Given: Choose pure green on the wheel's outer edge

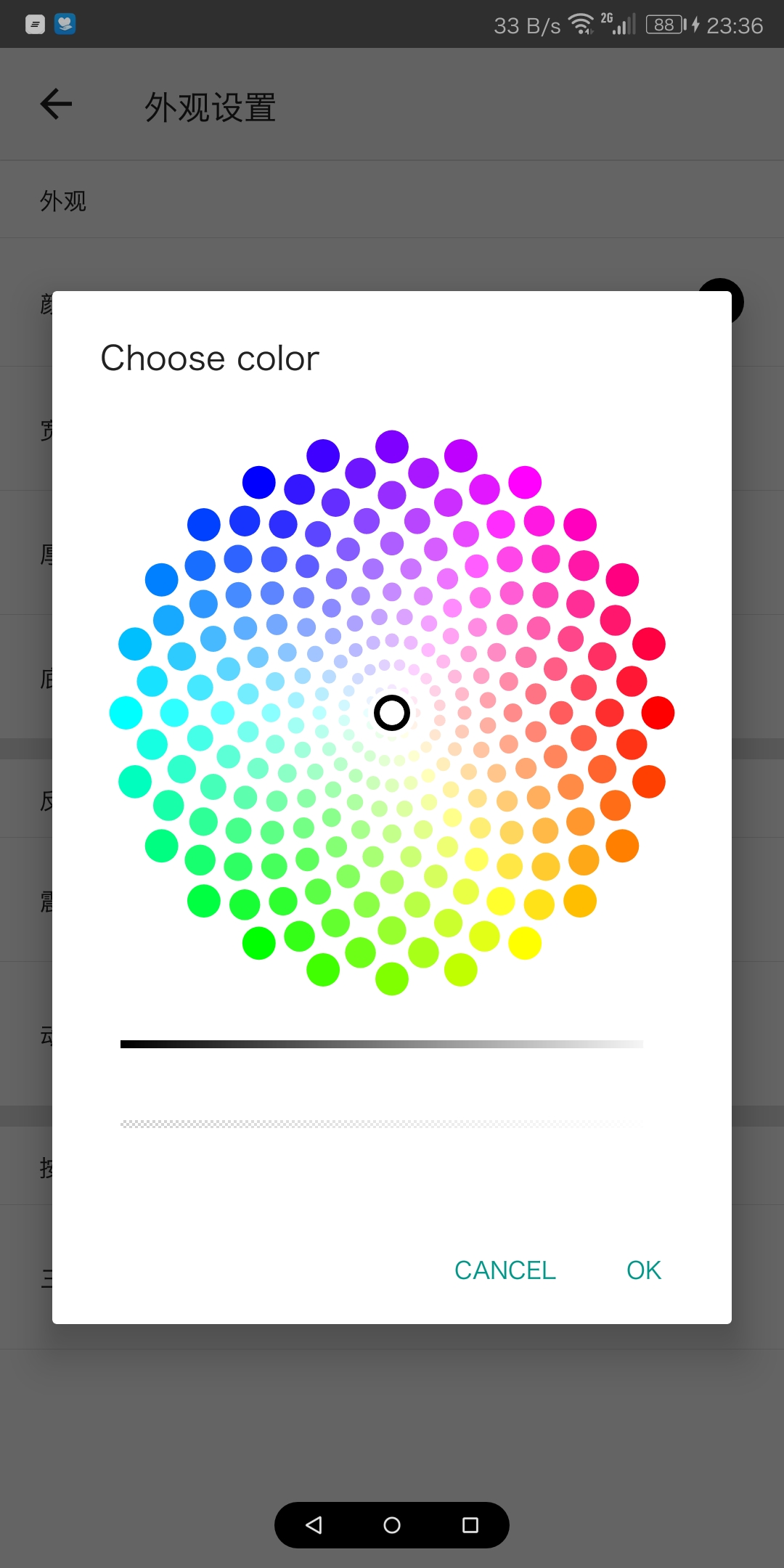Looking at the screenshot, I should tap(258, 943).
